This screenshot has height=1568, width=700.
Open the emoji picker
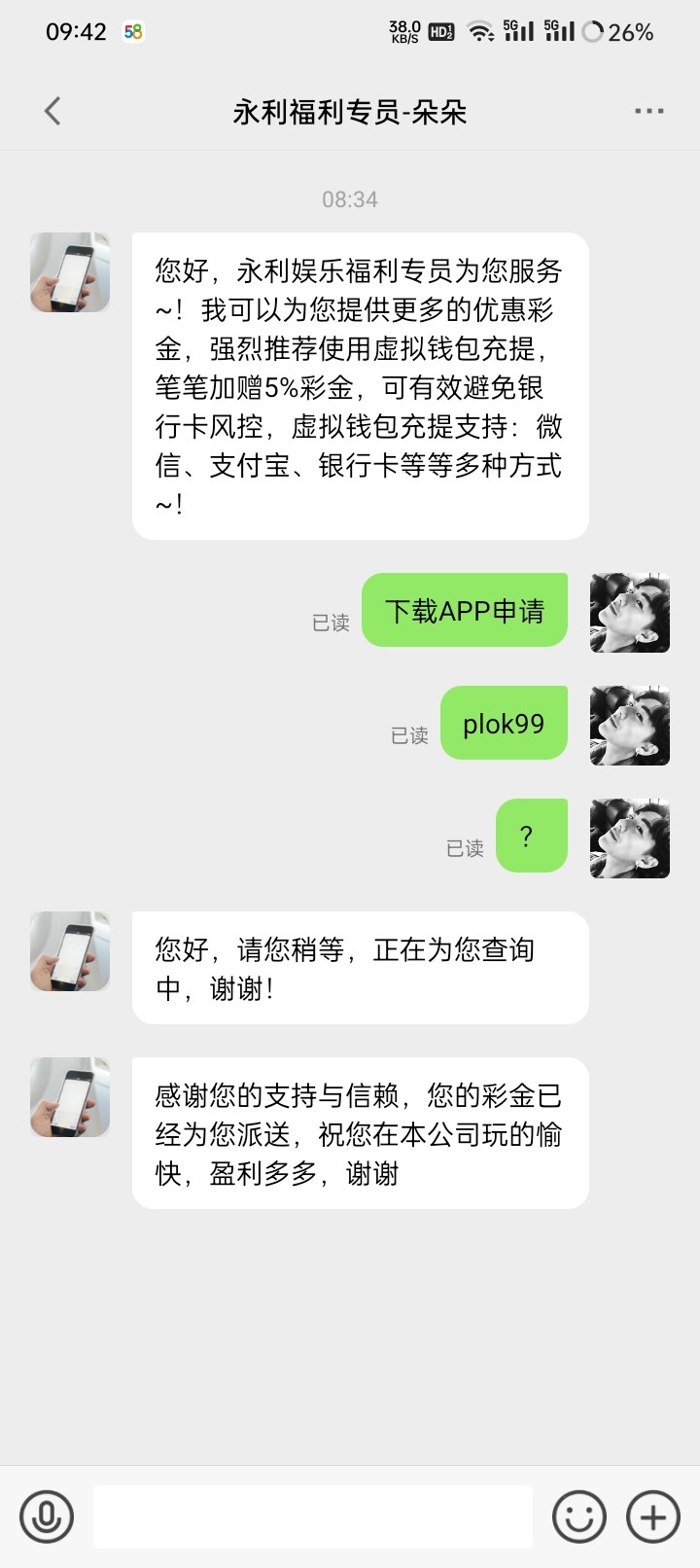pos(578,1515)
